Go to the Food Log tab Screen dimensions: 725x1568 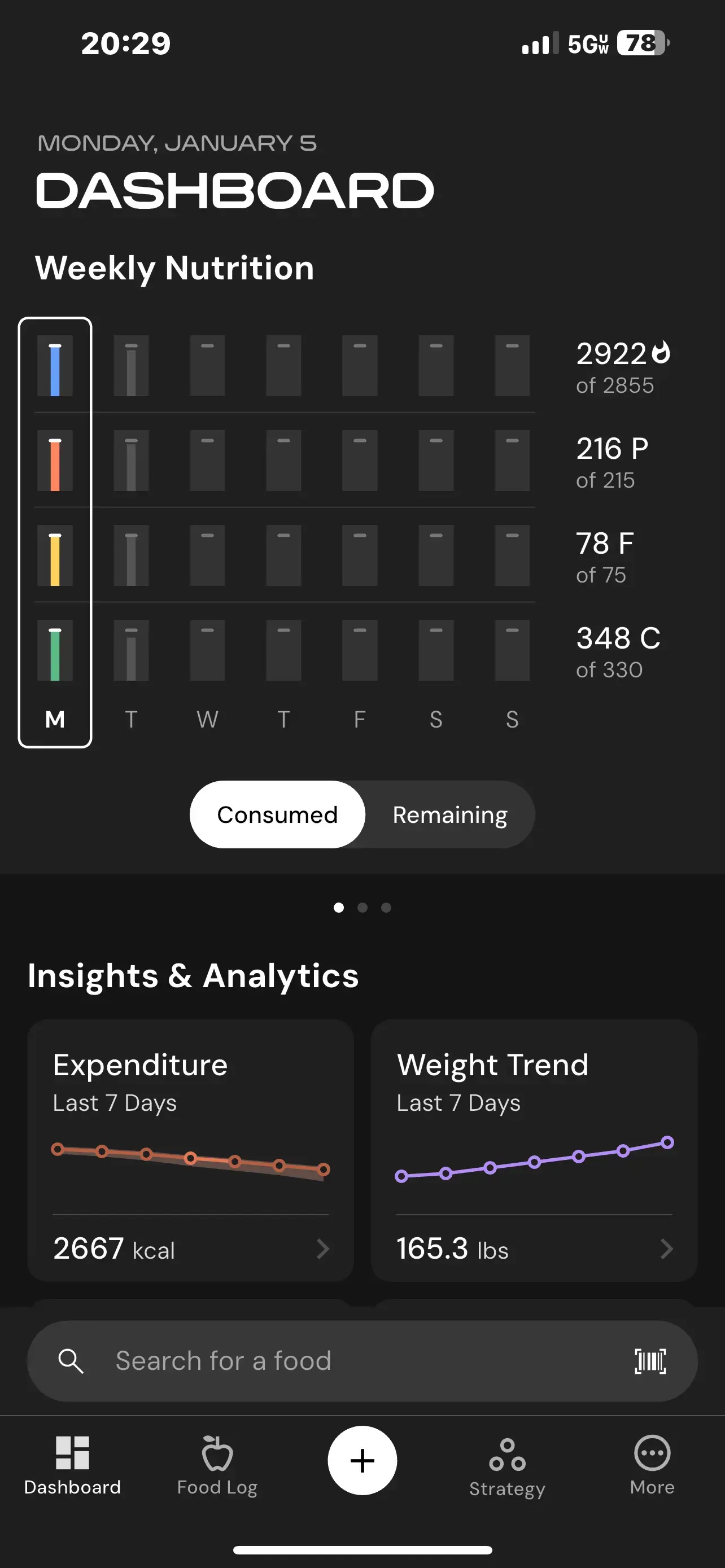click(217, 1465)
